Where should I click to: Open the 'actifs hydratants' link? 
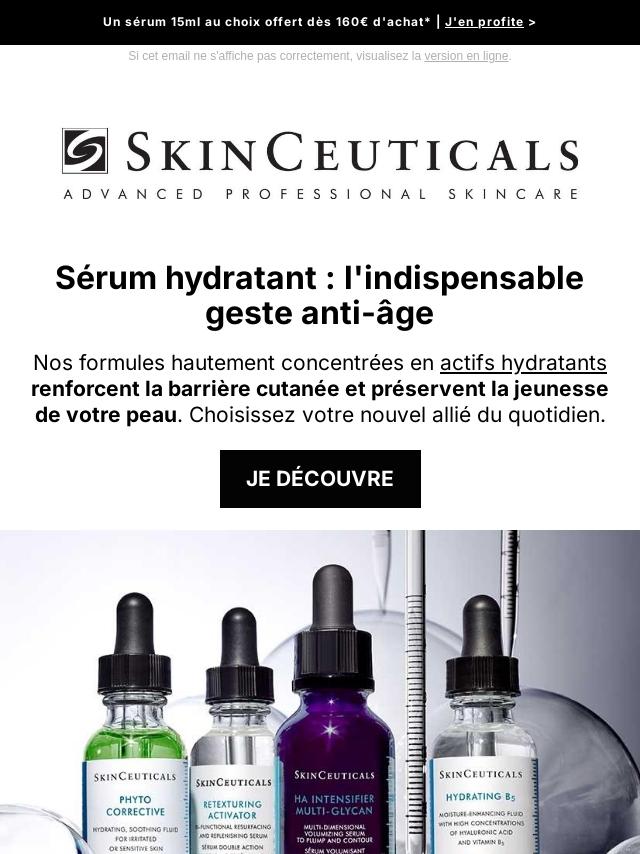click(523, 362)
